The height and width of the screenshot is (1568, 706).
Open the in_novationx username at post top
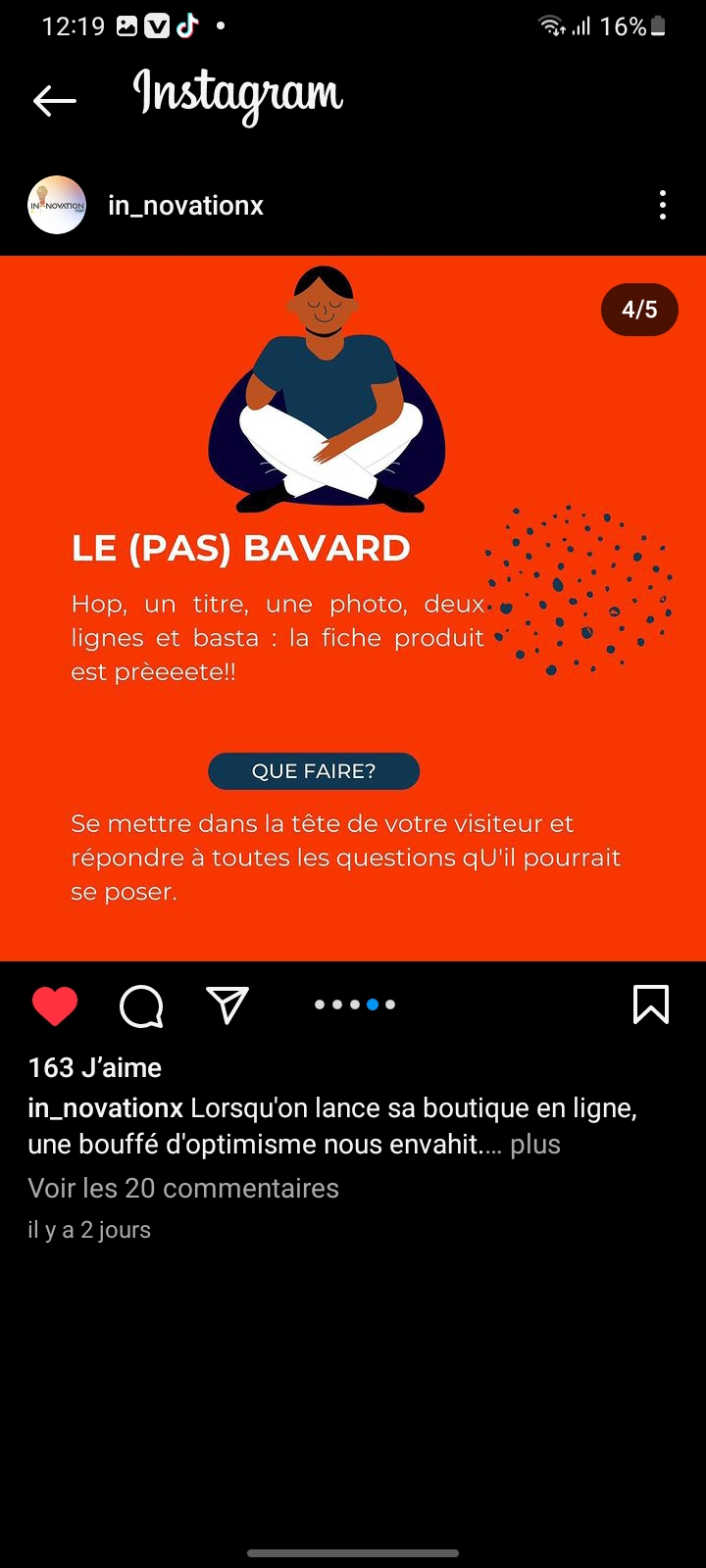click(185, 206)
